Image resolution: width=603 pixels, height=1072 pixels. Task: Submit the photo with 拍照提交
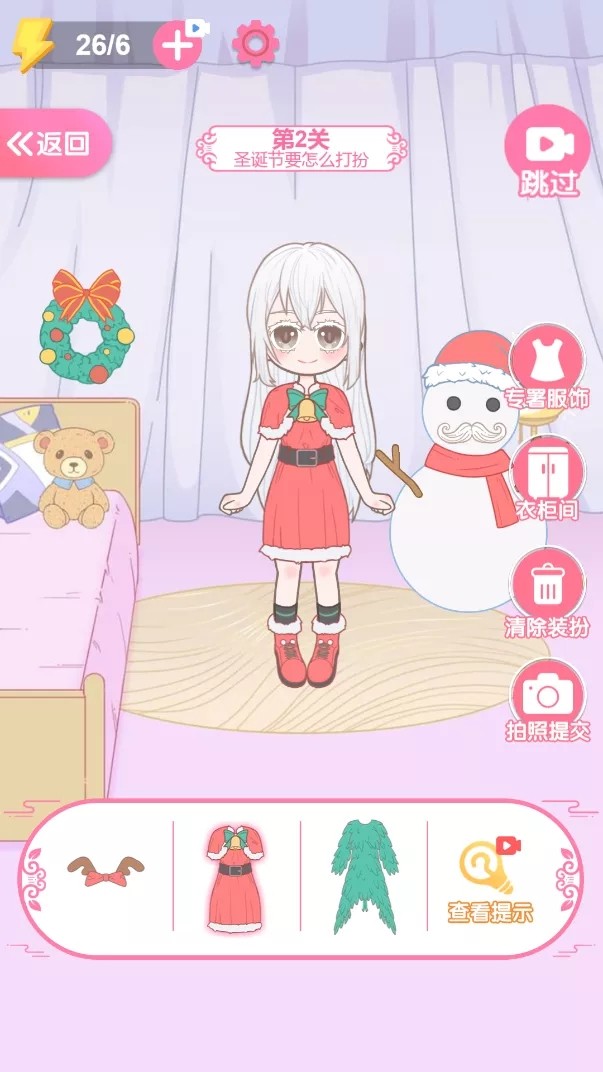pyautogui.click(x=547, y=702)
